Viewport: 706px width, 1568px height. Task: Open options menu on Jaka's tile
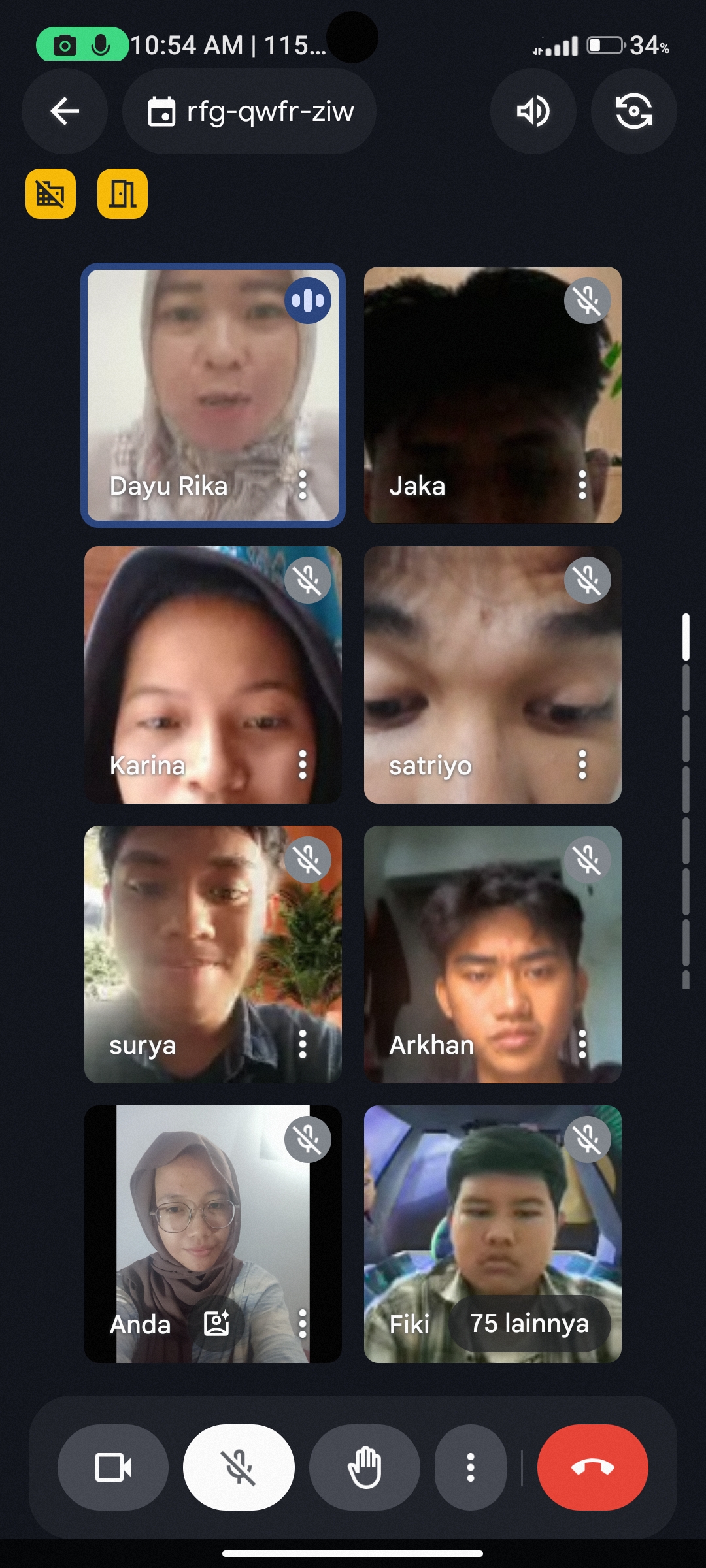click(x=582, y=485)
